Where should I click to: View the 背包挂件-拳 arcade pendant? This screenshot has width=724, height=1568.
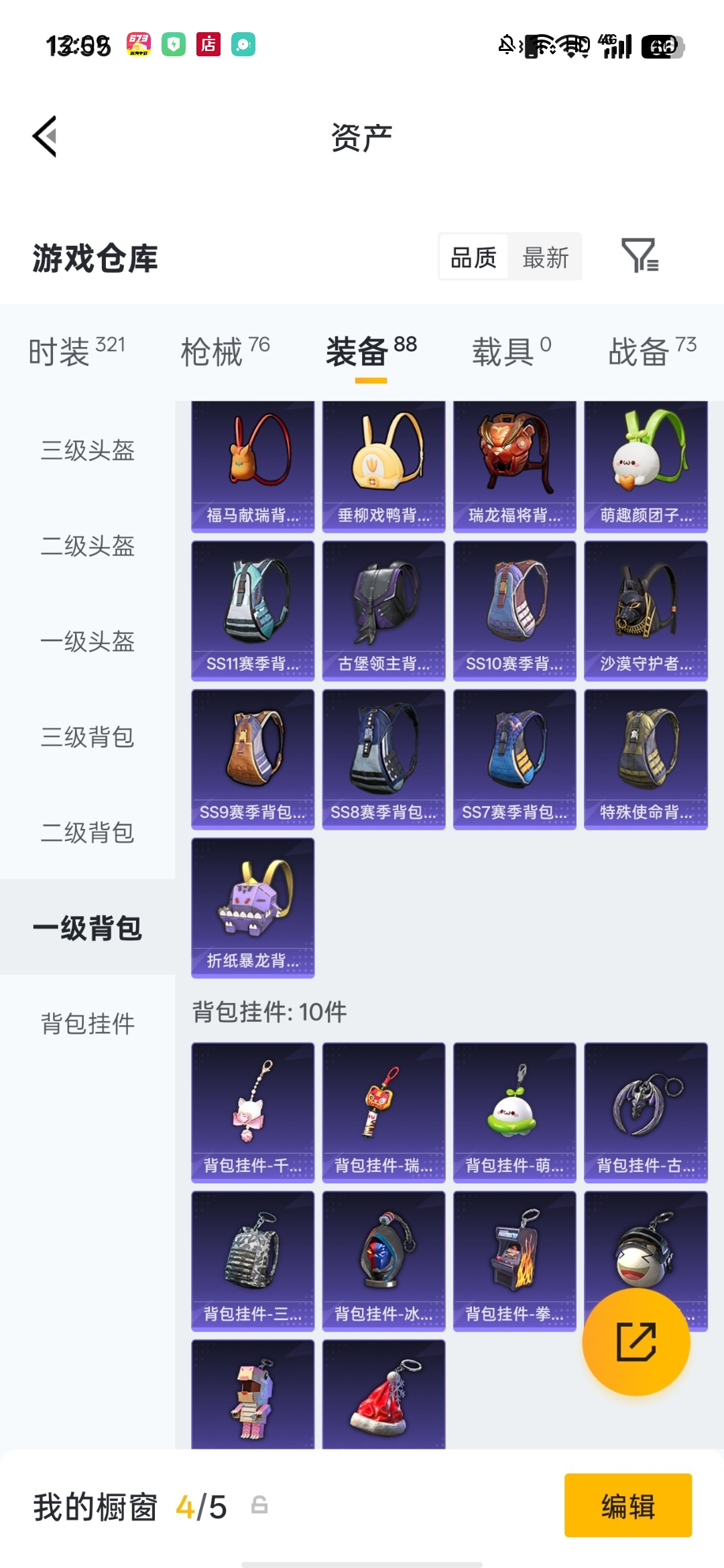point(514,1260)
